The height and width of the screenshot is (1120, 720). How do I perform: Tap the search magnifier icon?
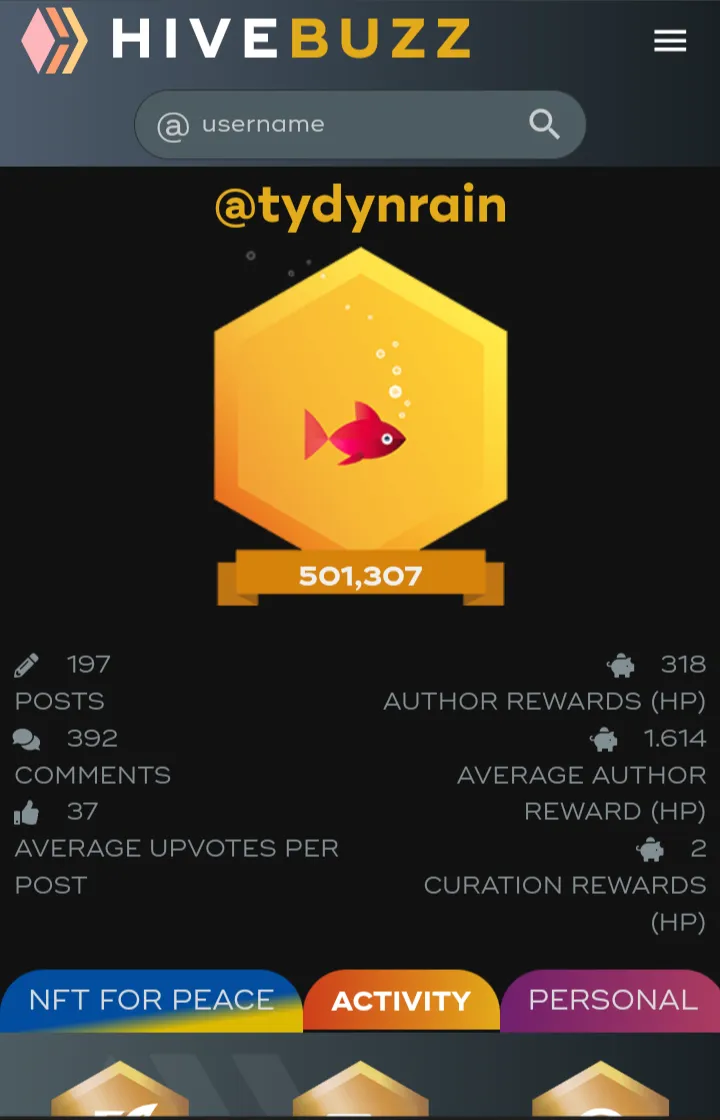coord(544,125)
